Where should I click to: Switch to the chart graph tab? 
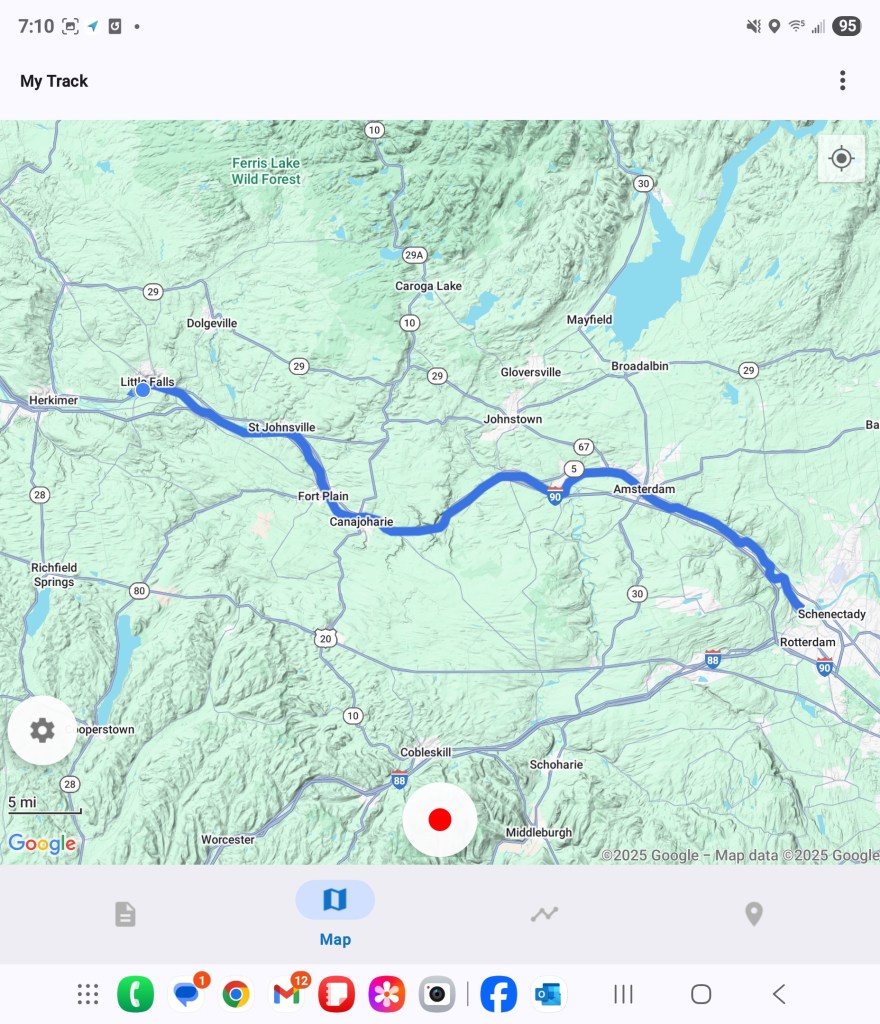[x=545, y=914]
